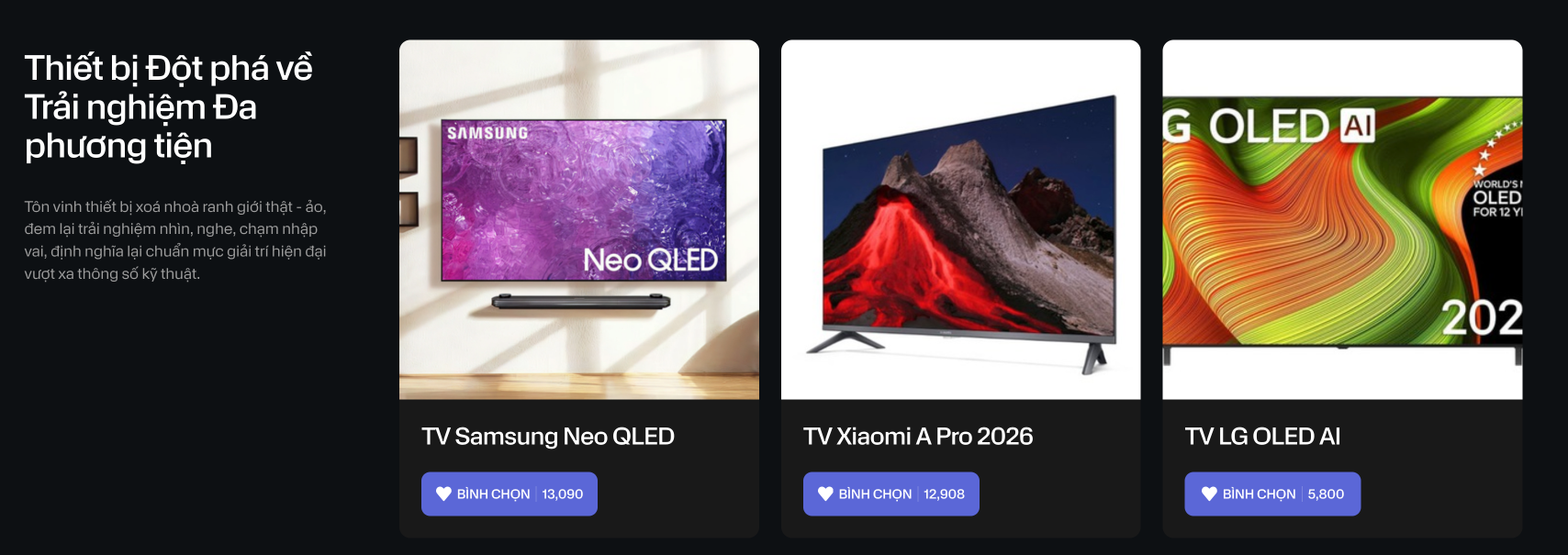
Task: Open the TV Xiaomi A Pro 2026 card
Action: (960, 220)
